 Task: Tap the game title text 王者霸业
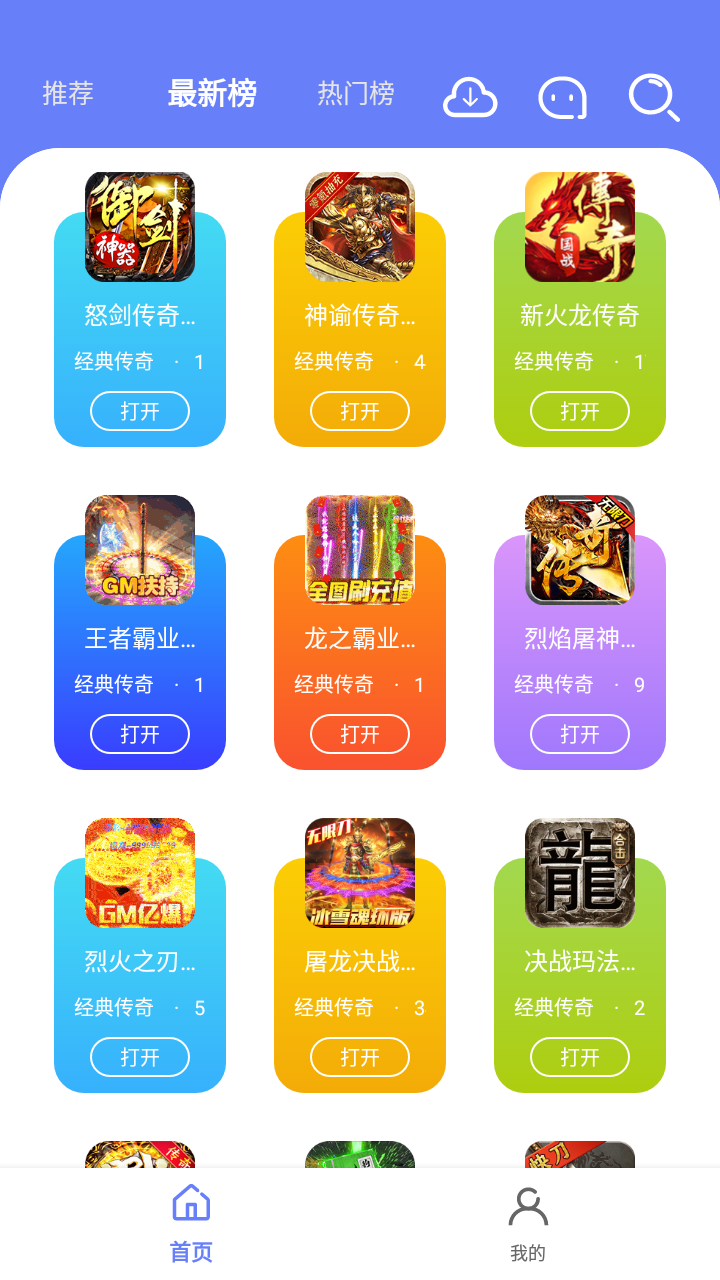coord(140,638)
